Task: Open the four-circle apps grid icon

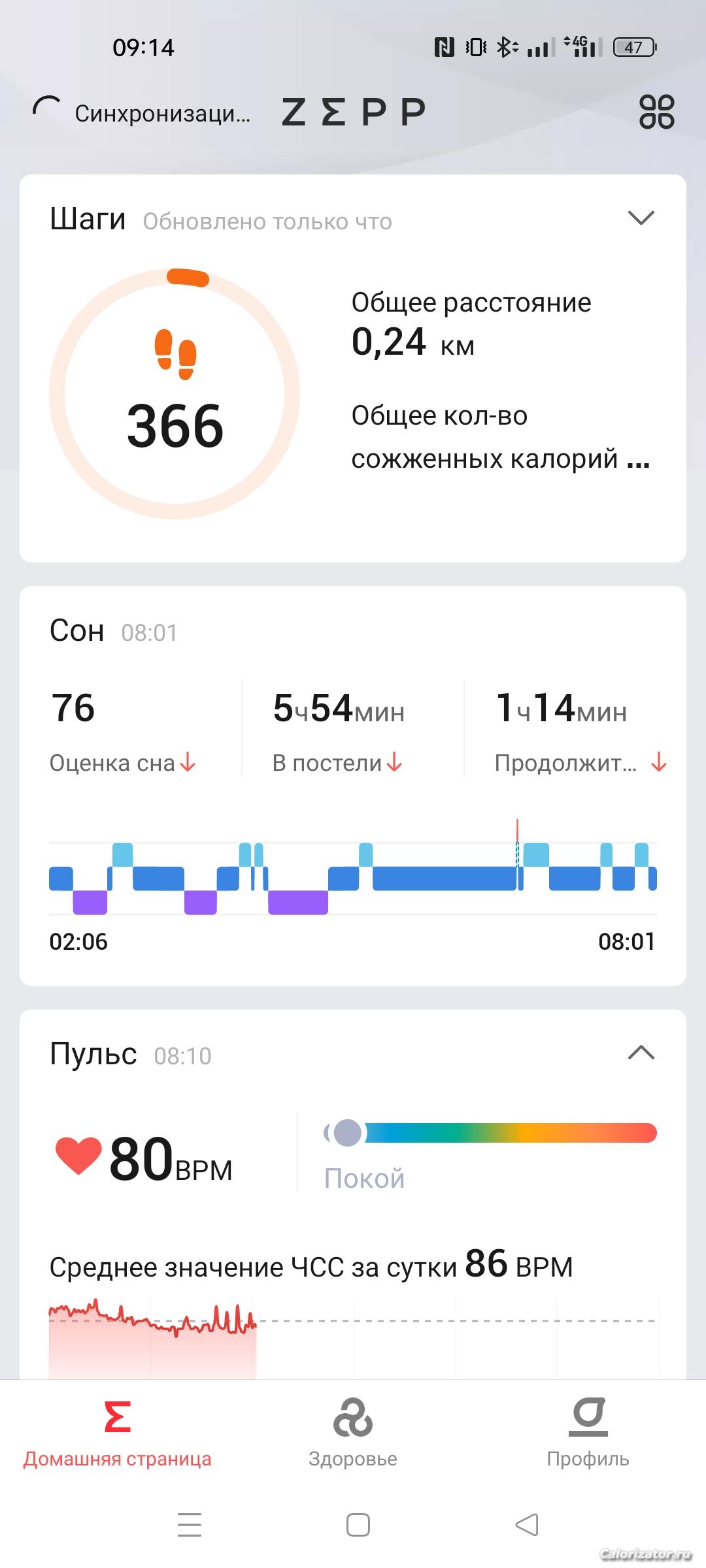Action: coord(656,112)
